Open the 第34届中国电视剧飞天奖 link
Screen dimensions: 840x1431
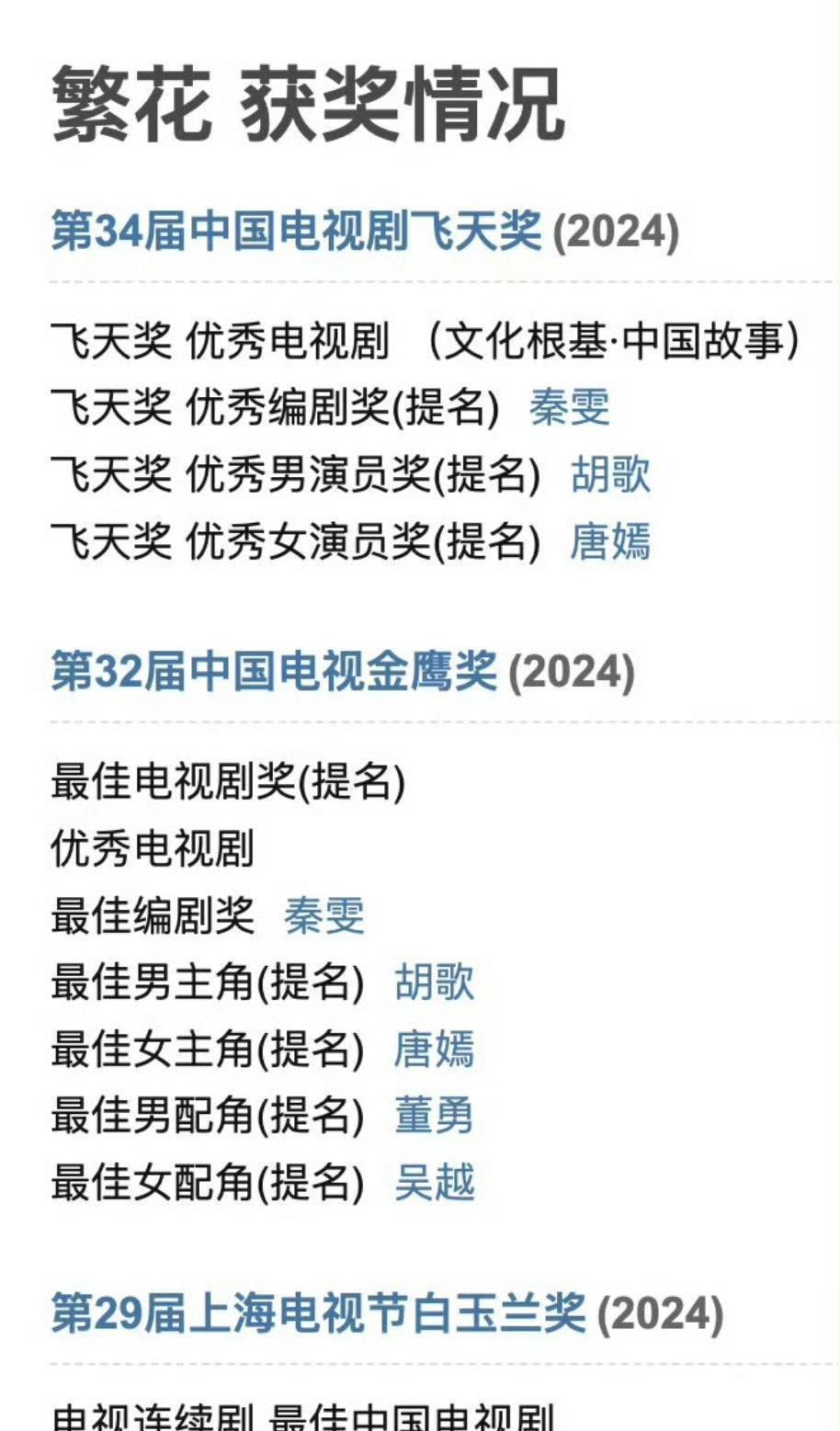coord(296,231)
